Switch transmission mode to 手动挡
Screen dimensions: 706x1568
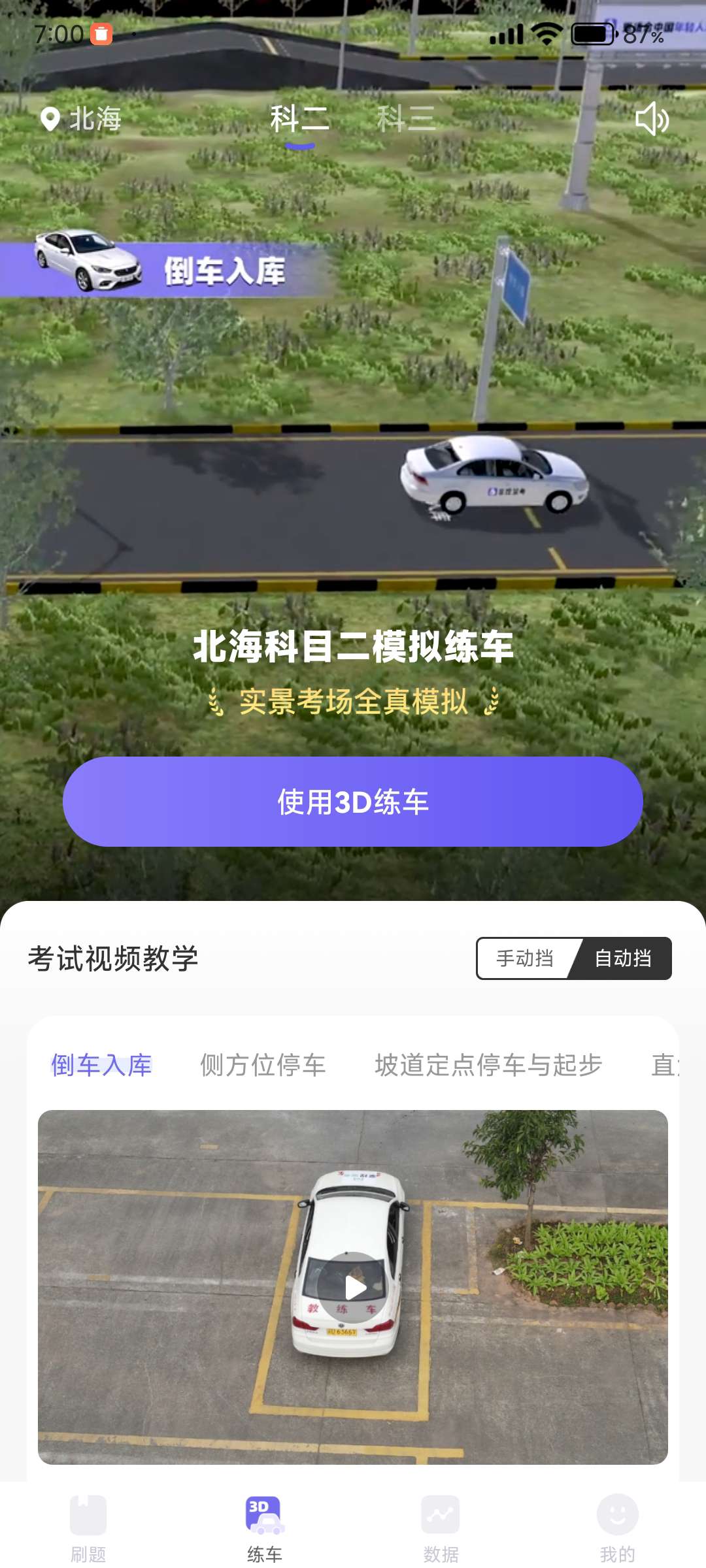click(523, 960)
